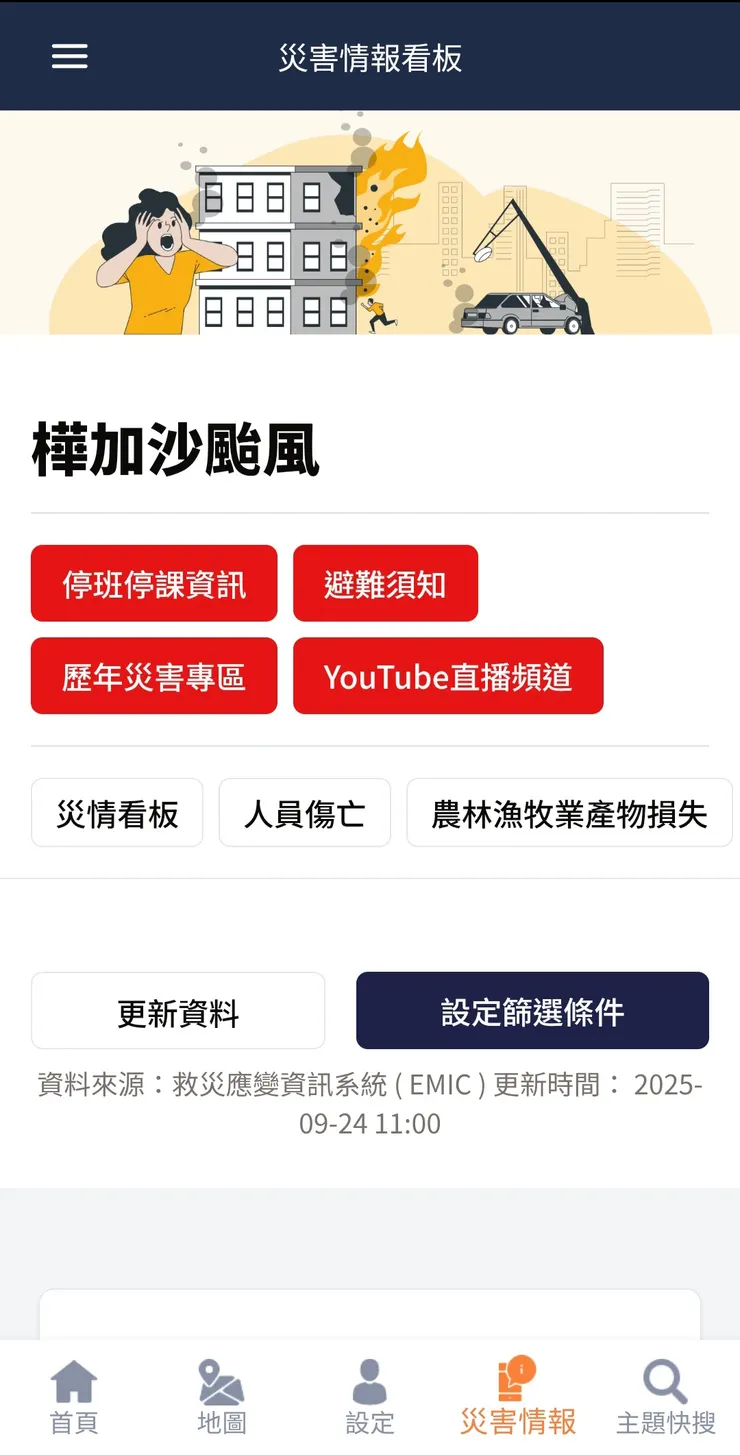Click the disaster banner illustration
Image resolution: width=740 pixels, height=1455 pixels.
(370, 225)
